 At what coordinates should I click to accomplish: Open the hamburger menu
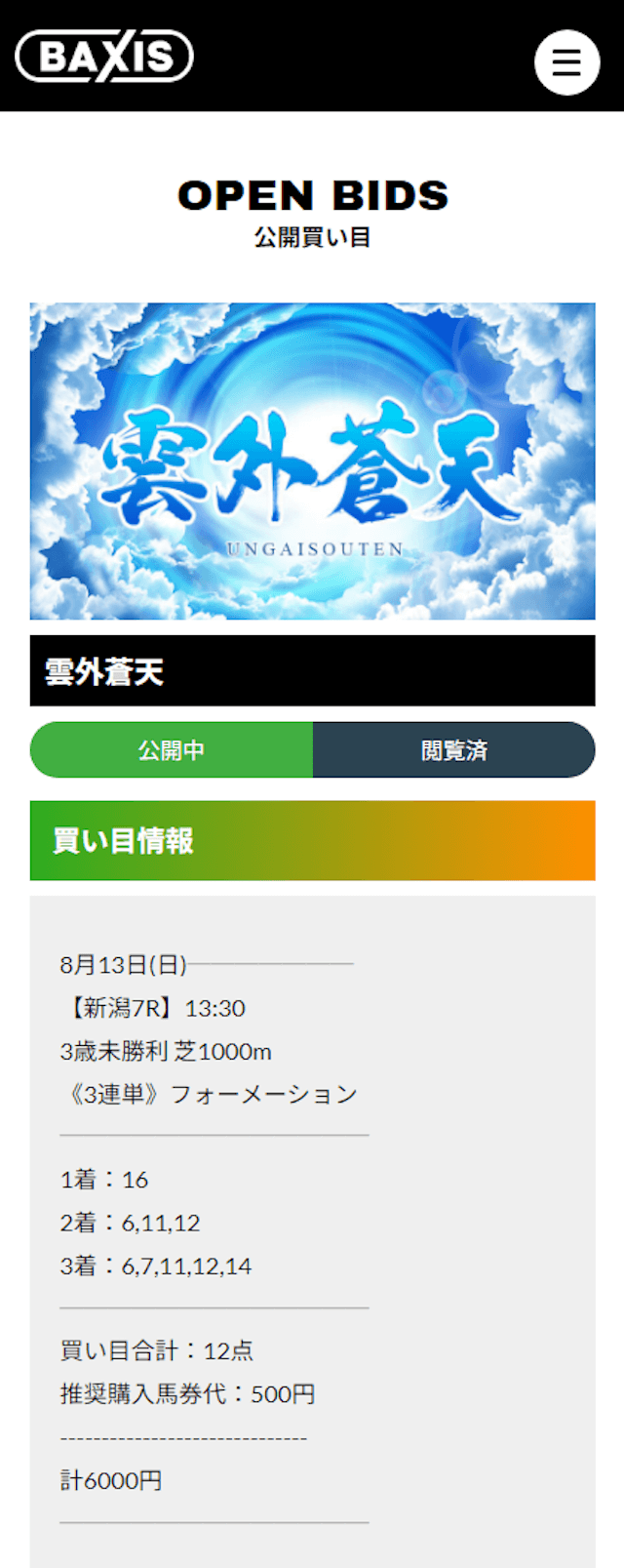566,62
